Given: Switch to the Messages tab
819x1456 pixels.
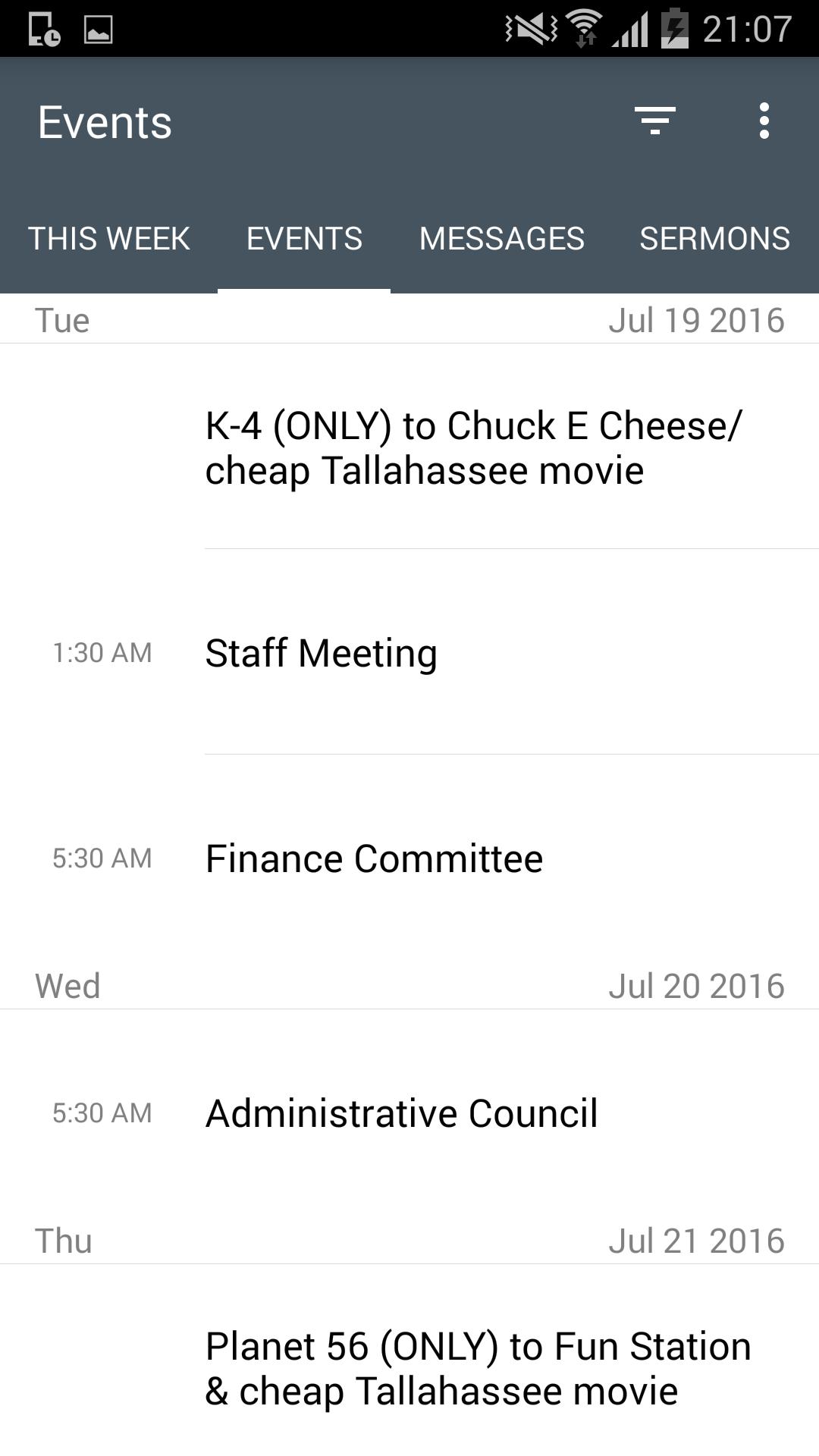Looking at the screenshot, I should tap(502, 238).
